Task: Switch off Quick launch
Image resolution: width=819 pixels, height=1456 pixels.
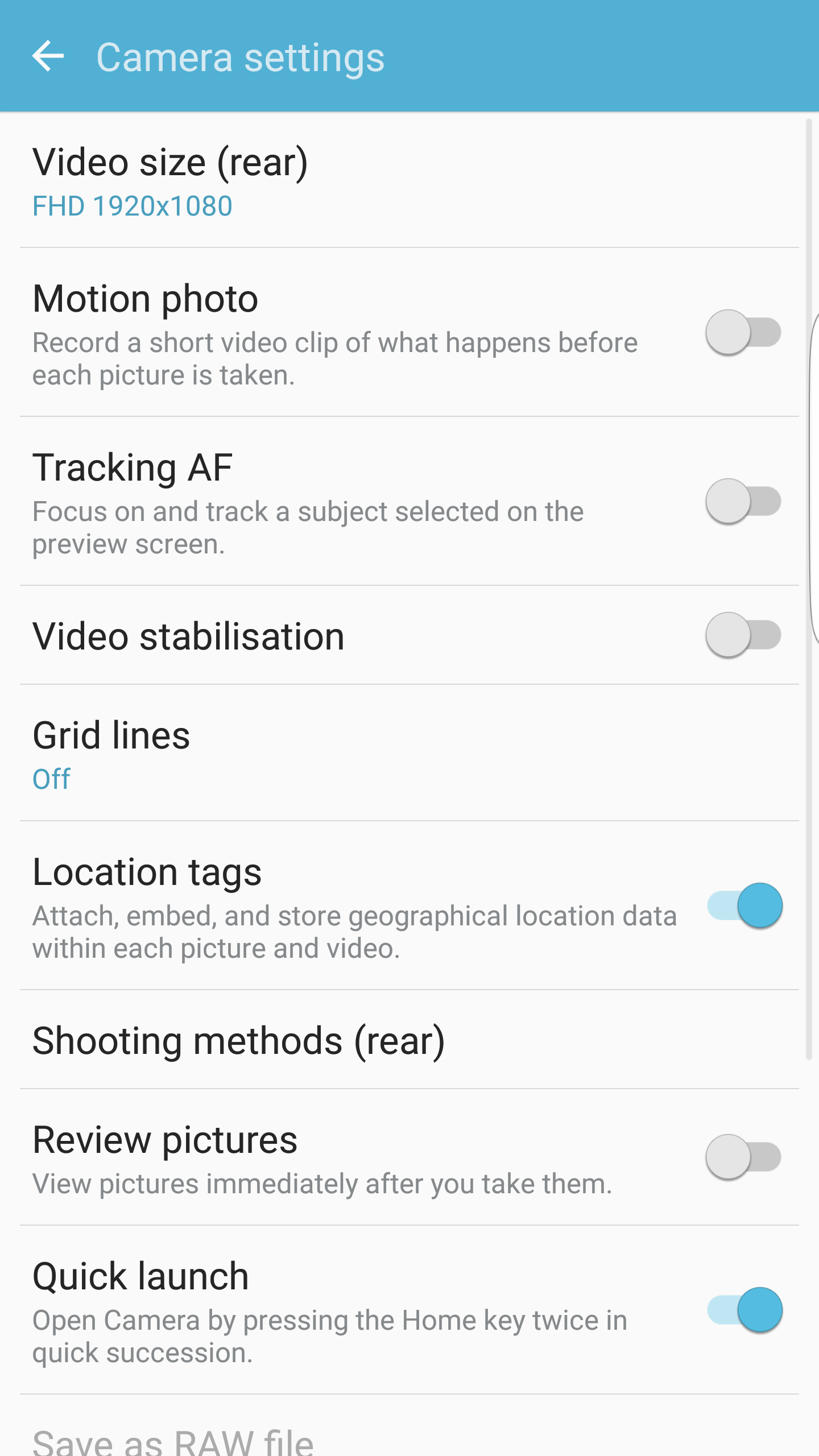Action: (744, 1310)
